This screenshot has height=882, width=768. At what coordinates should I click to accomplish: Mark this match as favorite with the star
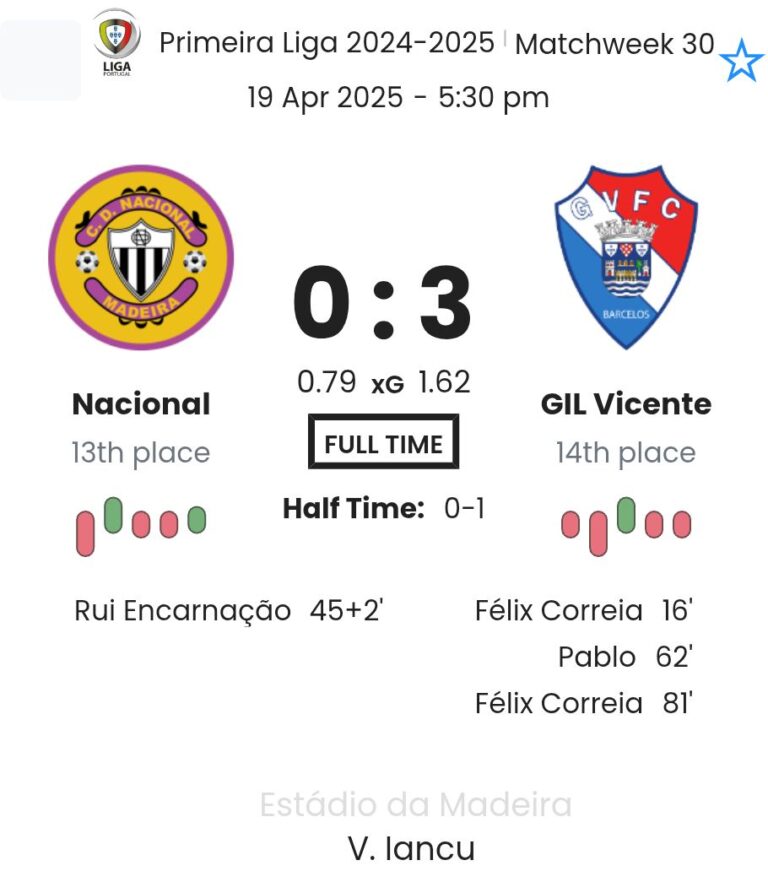pos(741,61)
